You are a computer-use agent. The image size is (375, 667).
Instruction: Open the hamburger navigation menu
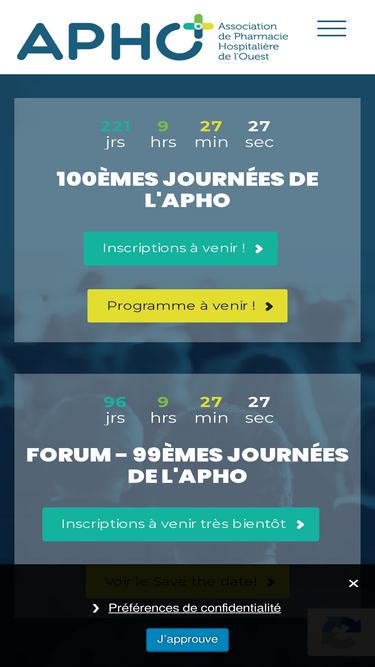click(331, 29)
